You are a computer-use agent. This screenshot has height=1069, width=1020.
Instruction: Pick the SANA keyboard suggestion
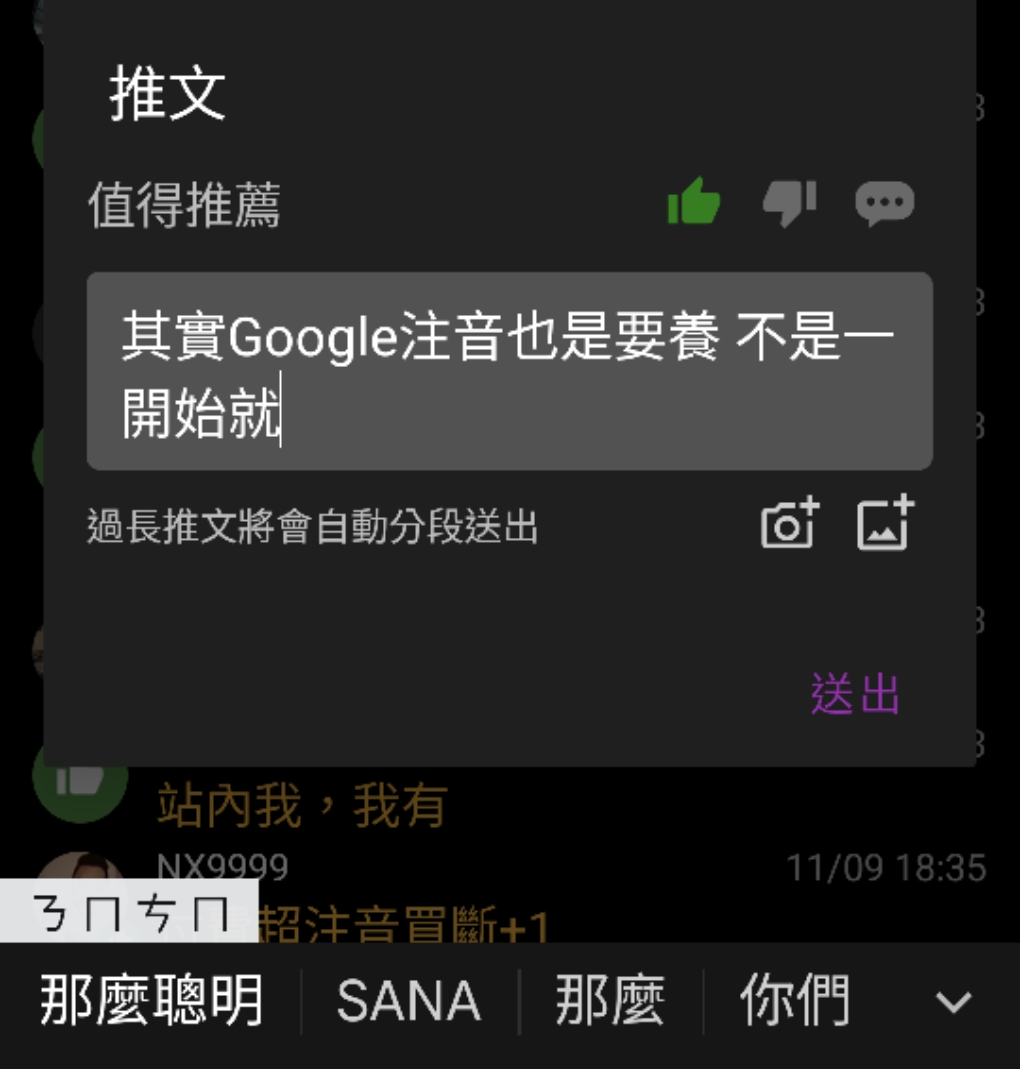tap(409, 1001)
